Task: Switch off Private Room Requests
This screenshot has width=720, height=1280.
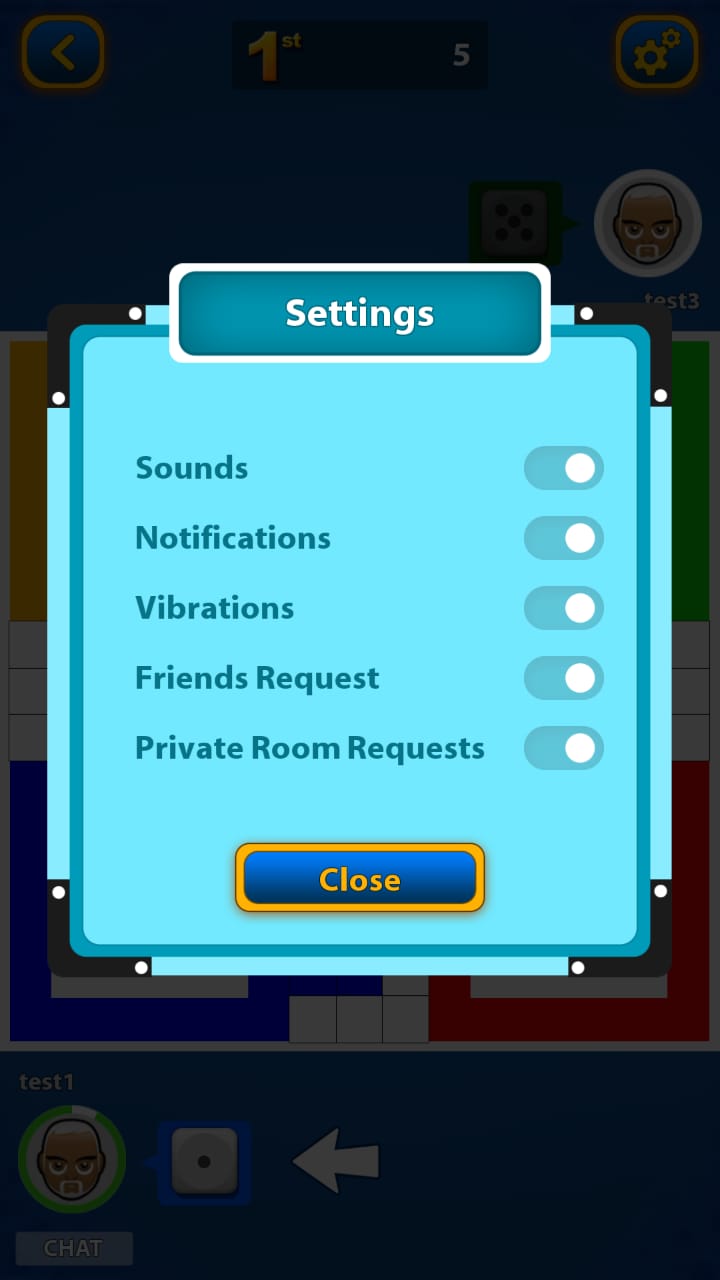Action: [564, 748]
